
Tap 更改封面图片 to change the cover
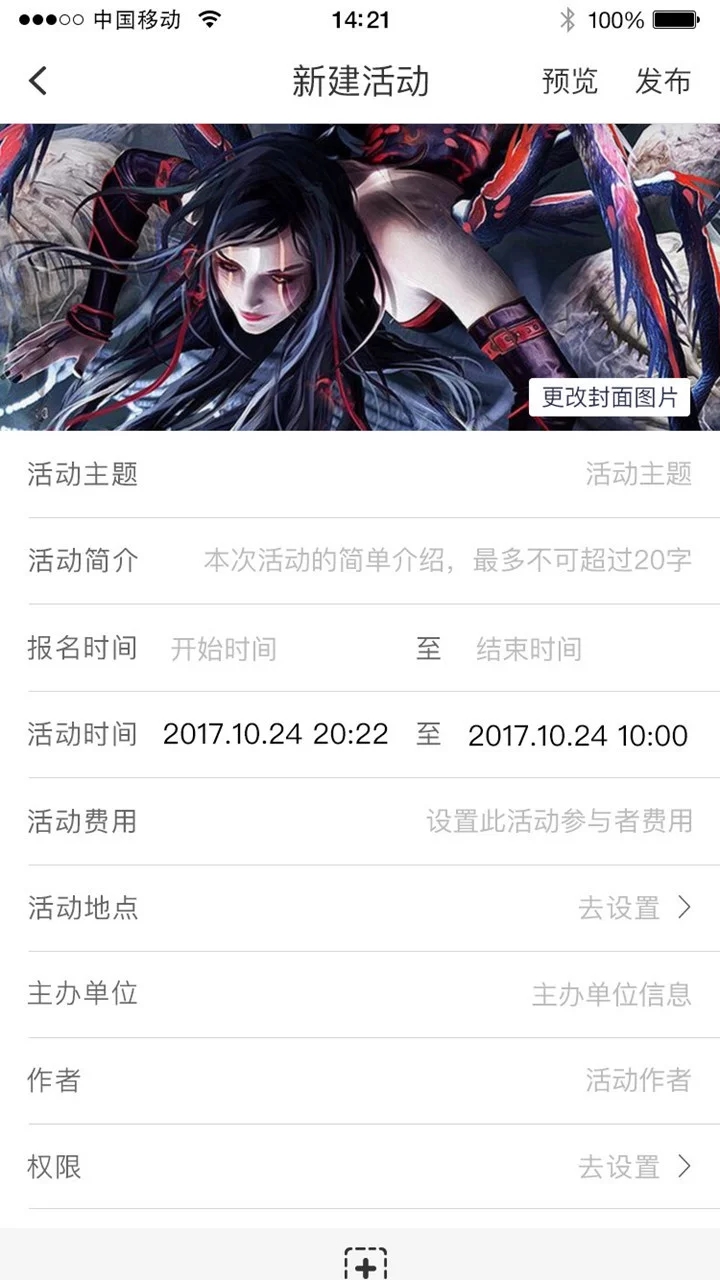[x=609, y=397]
